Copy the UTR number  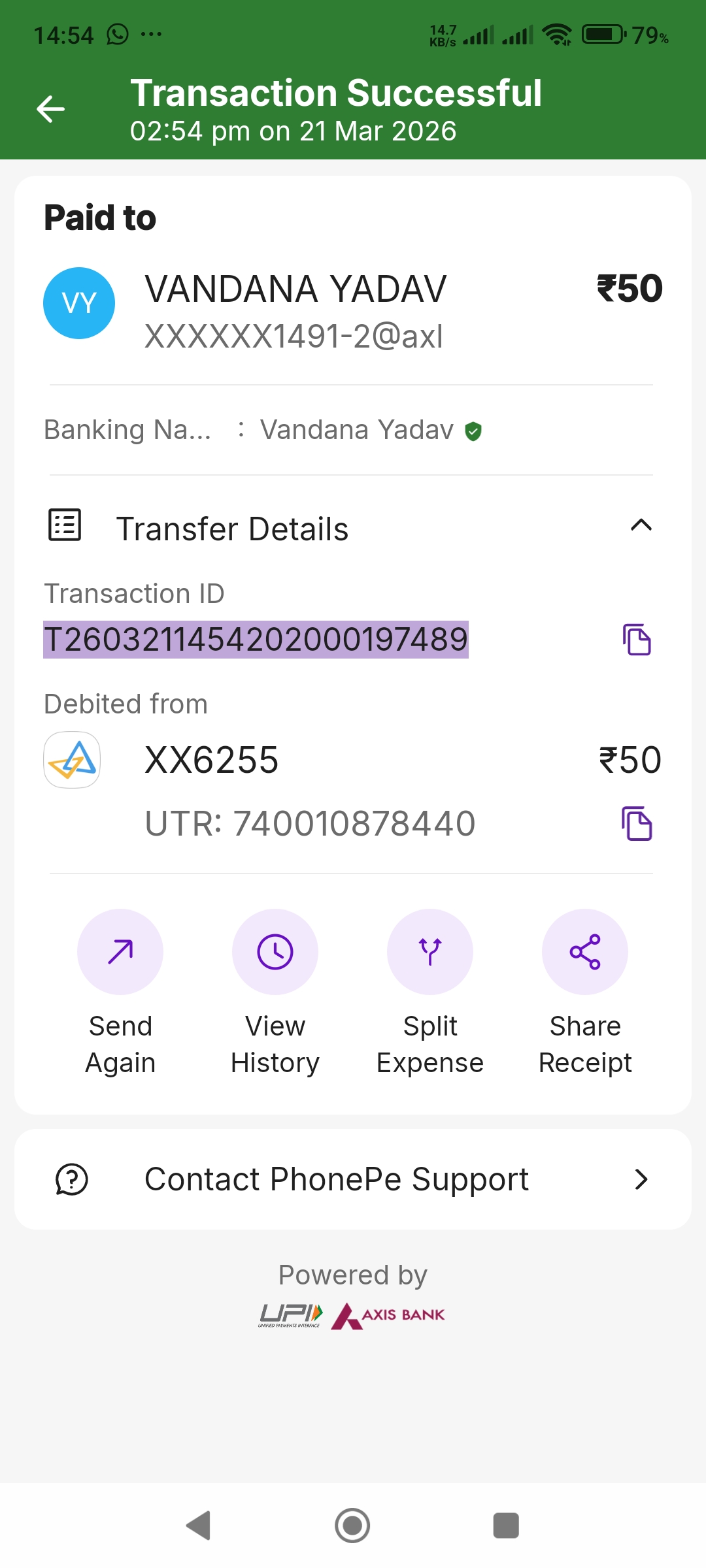[637, 823]
